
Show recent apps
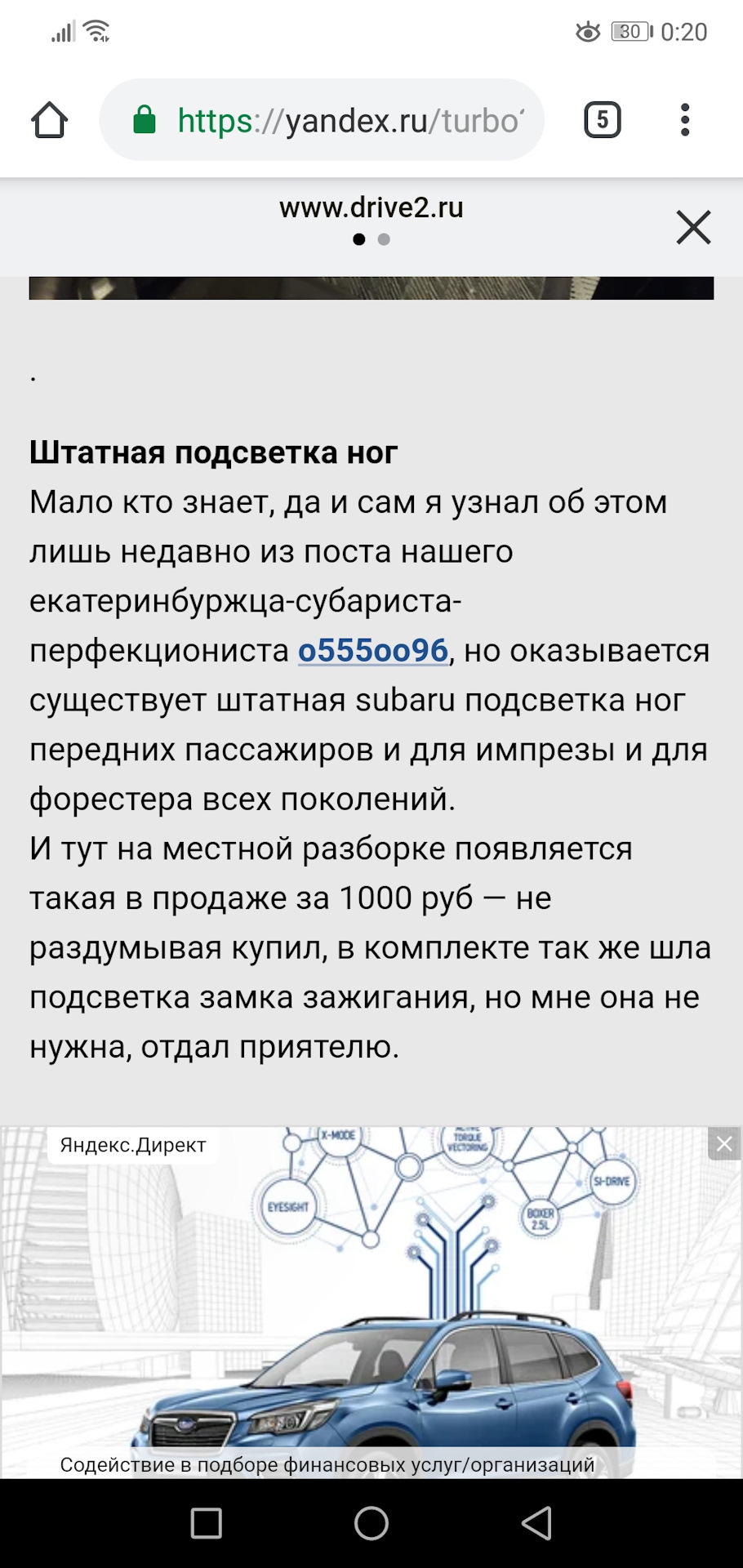point(206,1523)
